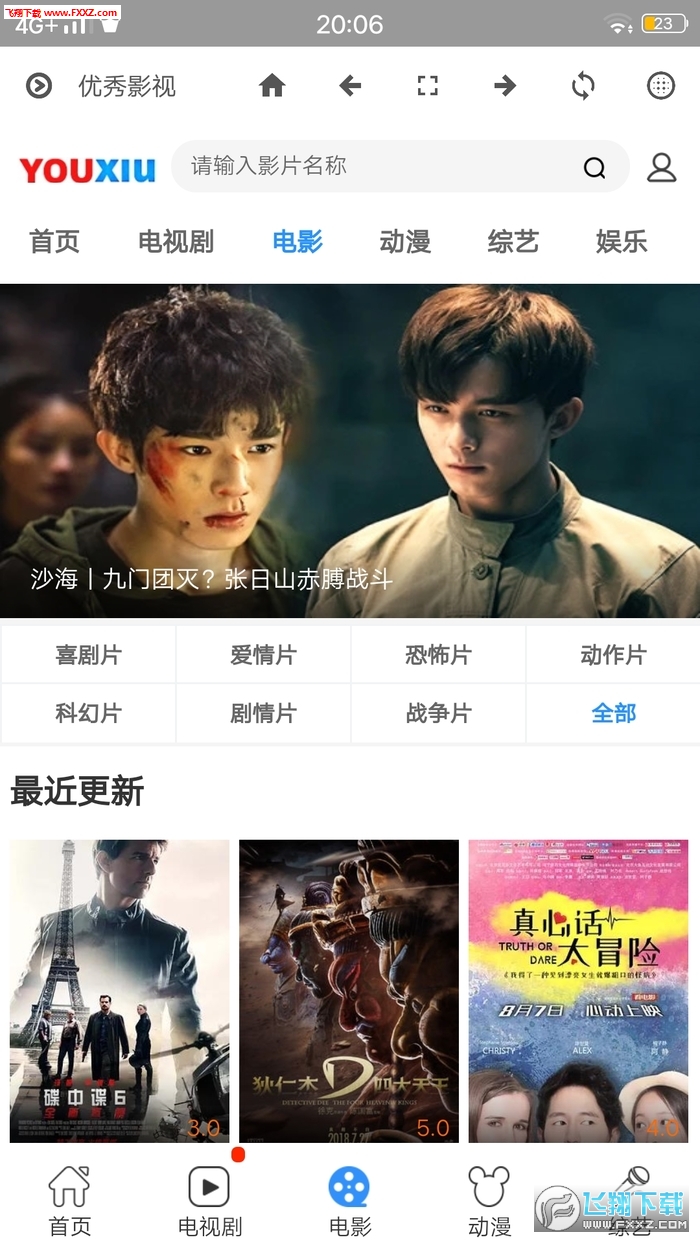
Task: Switch to the 综艺 top tab
Action: coord(513,241)
